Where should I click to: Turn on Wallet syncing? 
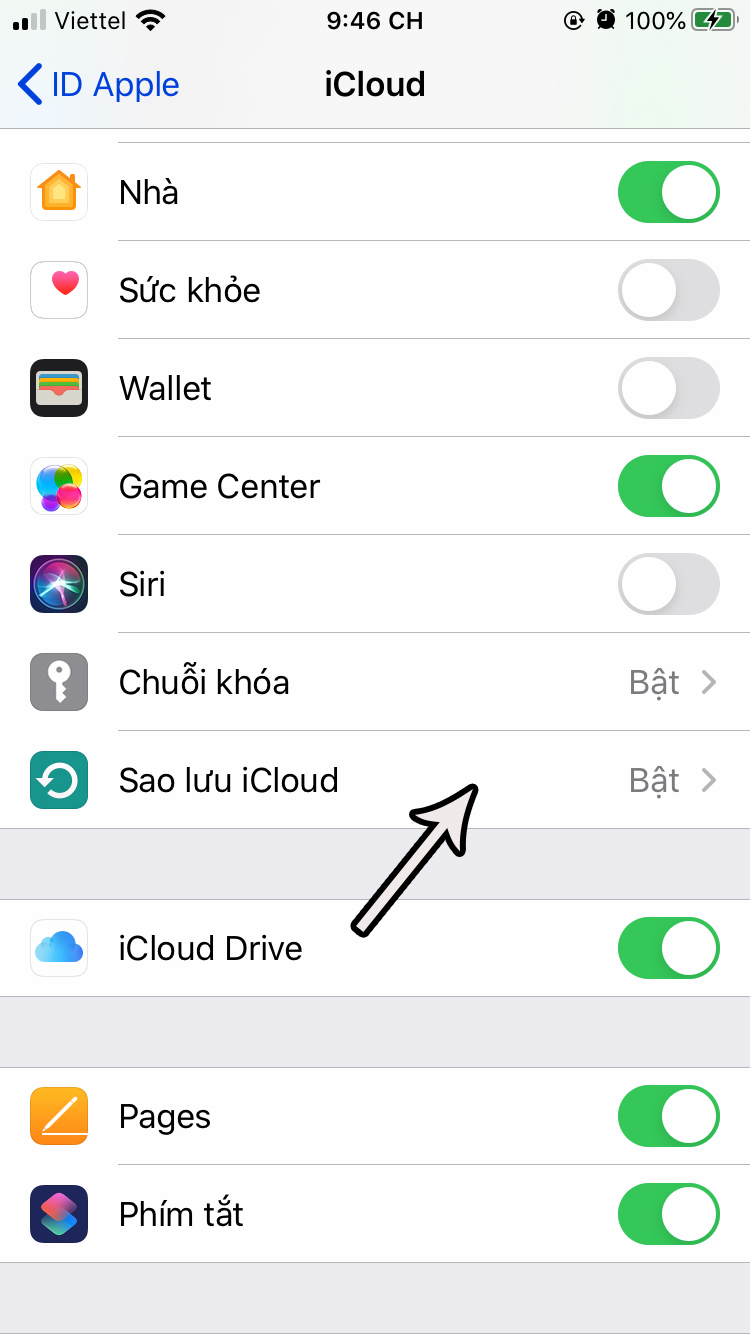668,388
